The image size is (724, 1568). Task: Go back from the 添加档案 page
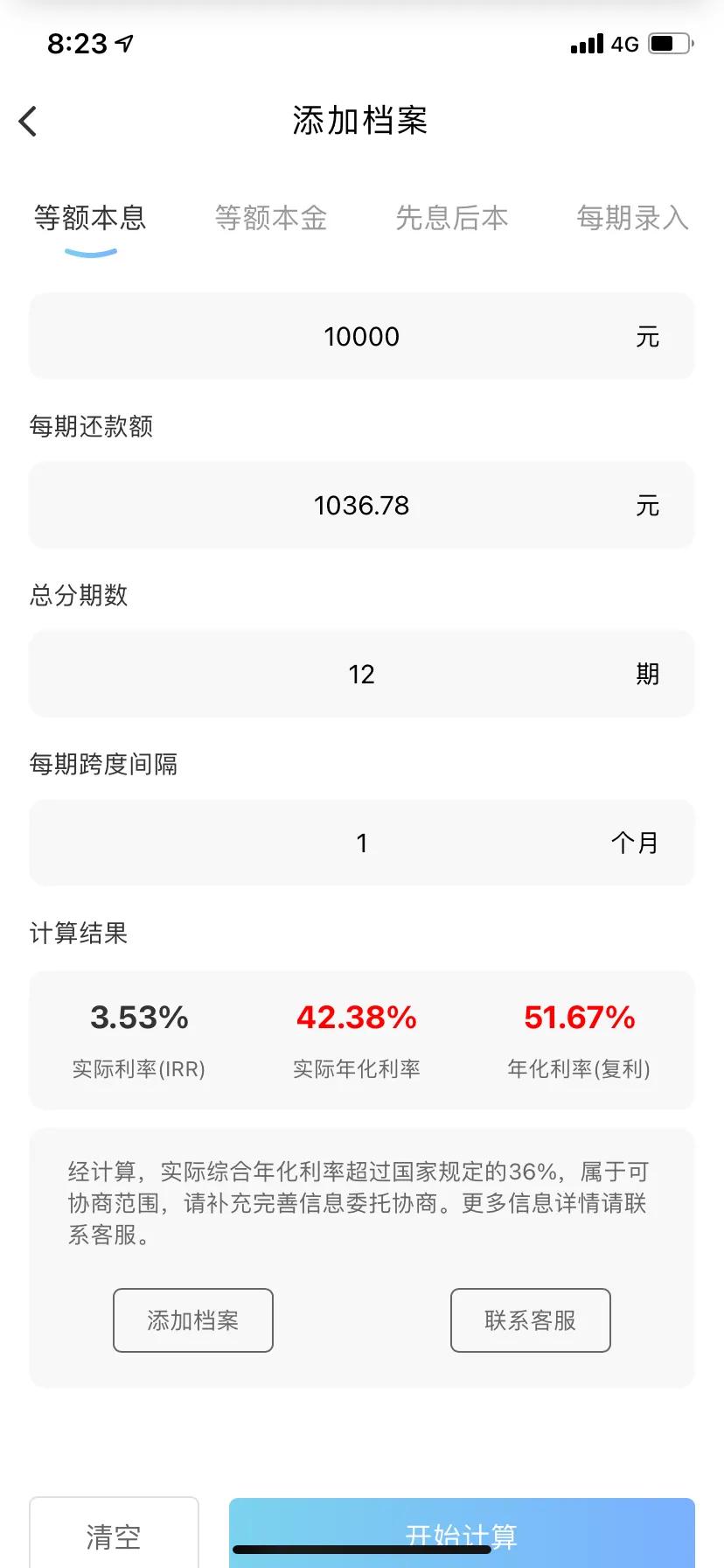click(x=29, y=122)
